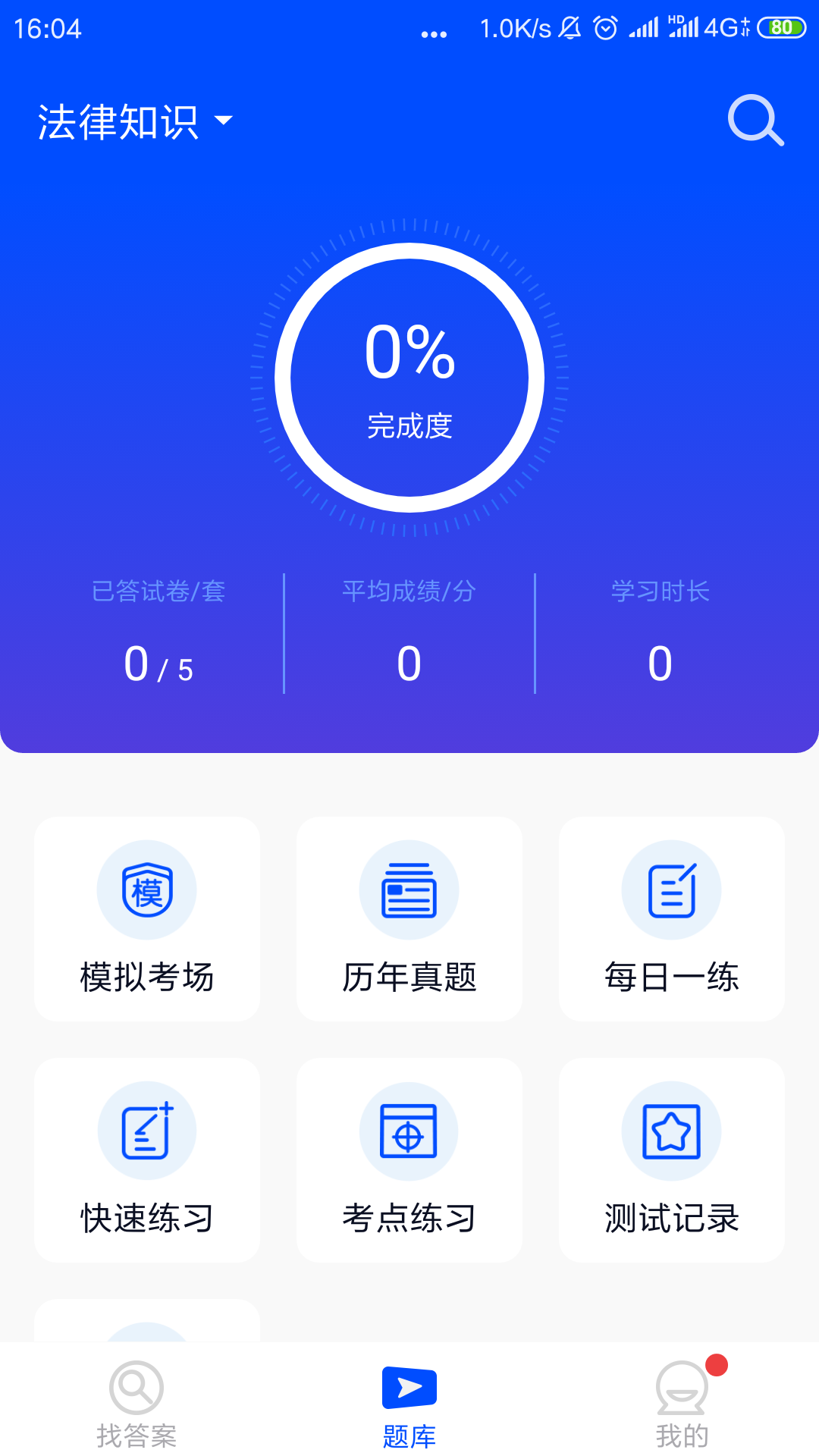The image size is (819, 1456).
Task: Open 模拟考场 via its text label
Action: (x=146, y=977)
